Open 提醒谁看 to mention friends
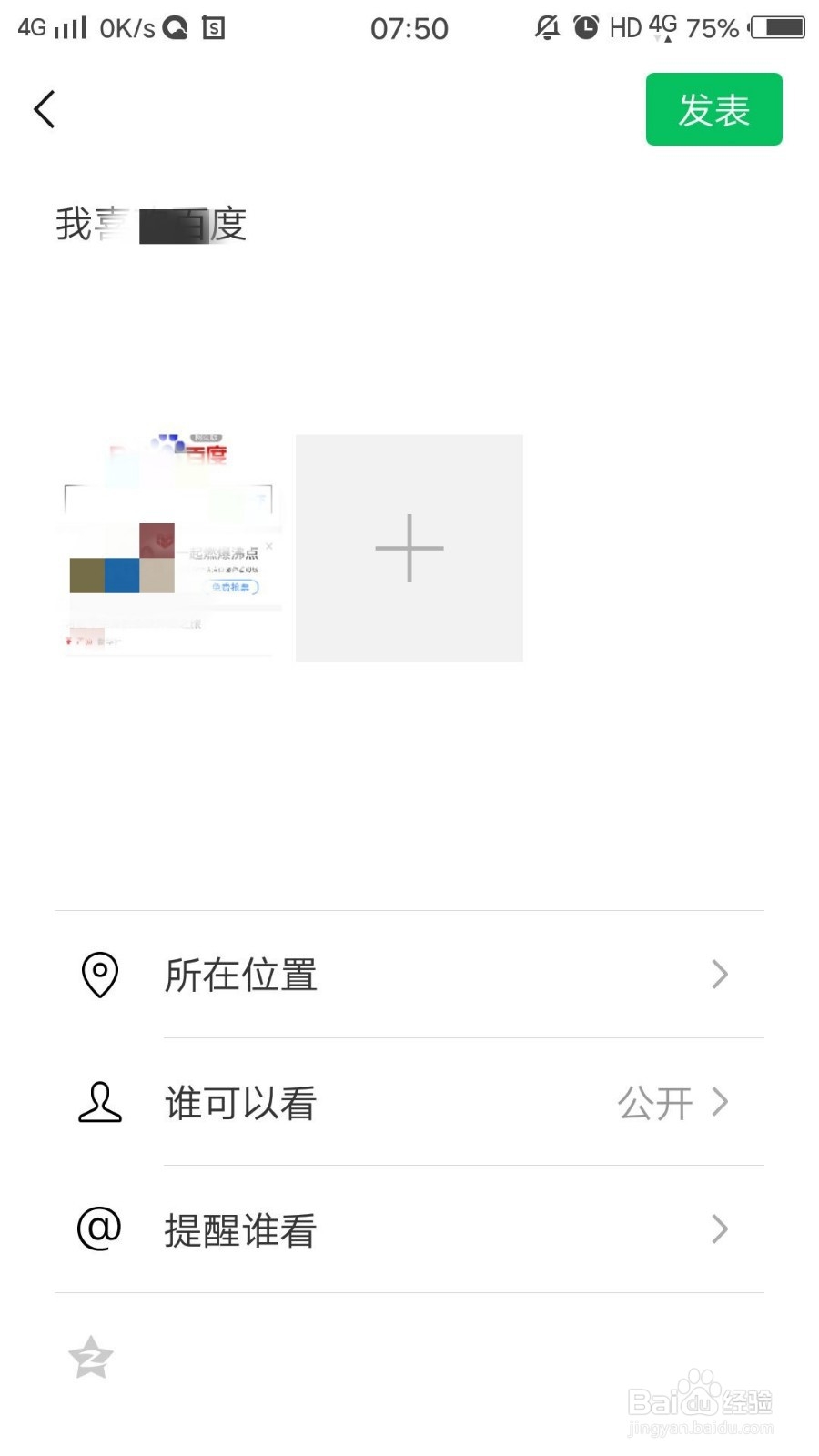Viewport: 819px width, 1456px height. coord(409,1229)
